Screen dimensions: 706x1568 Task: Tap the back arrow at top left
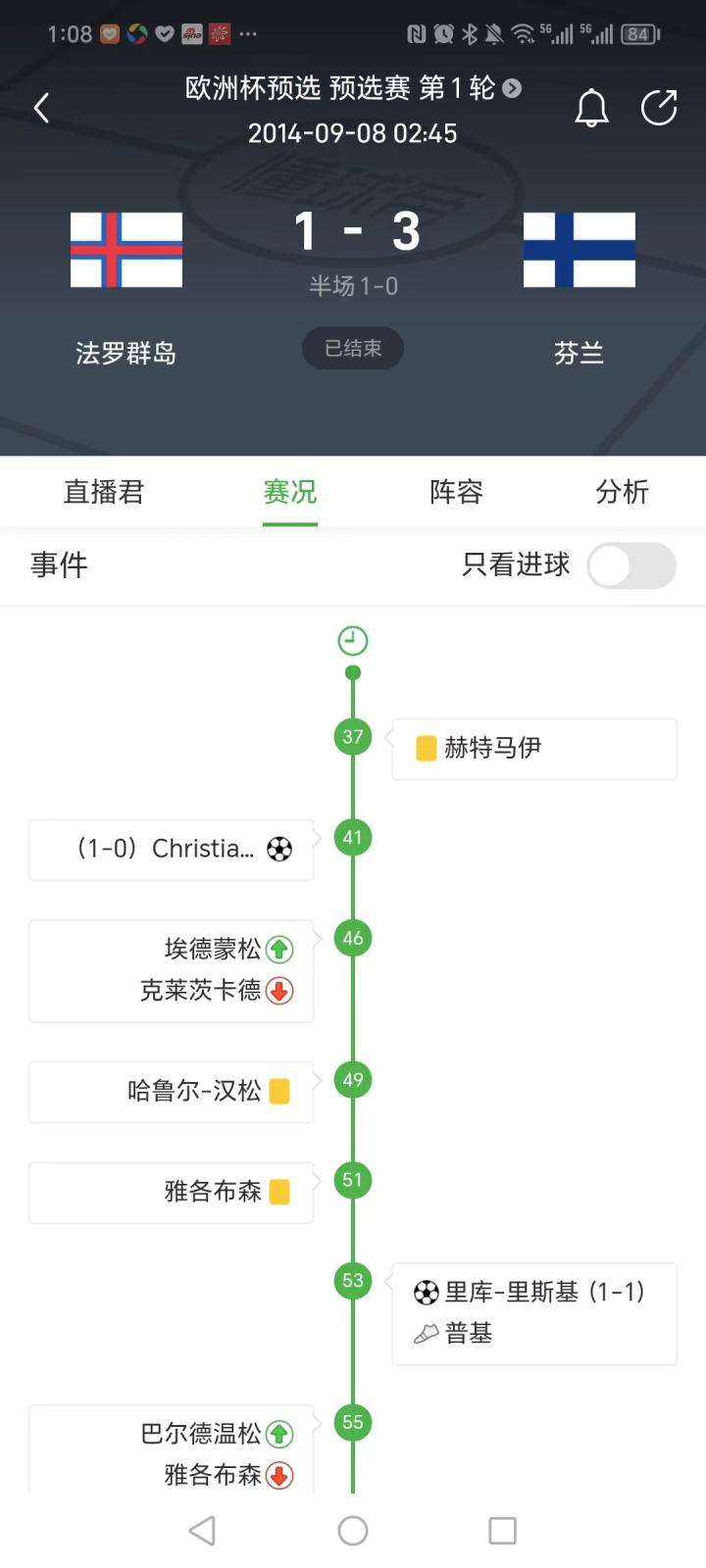[41, 108]
